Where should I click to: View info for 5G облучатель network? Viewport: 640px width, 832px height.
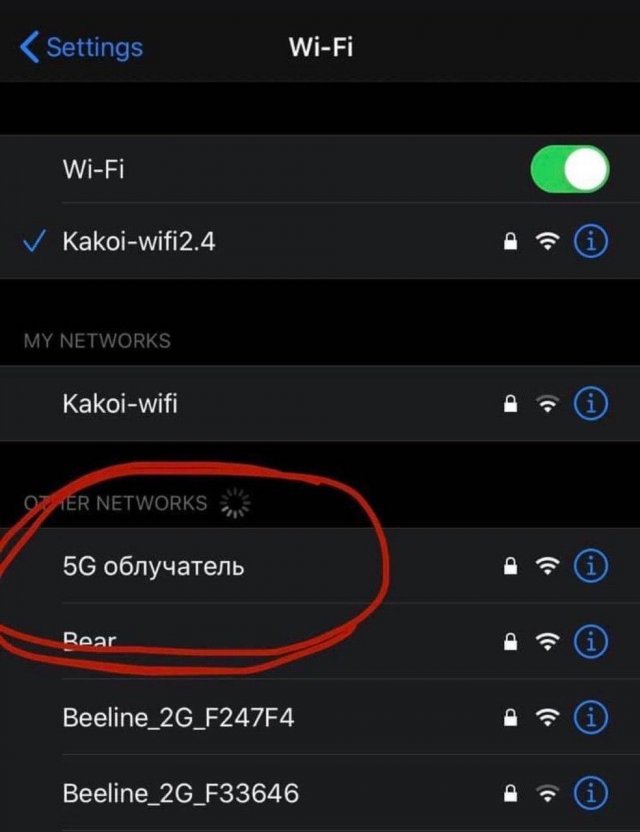591,566
